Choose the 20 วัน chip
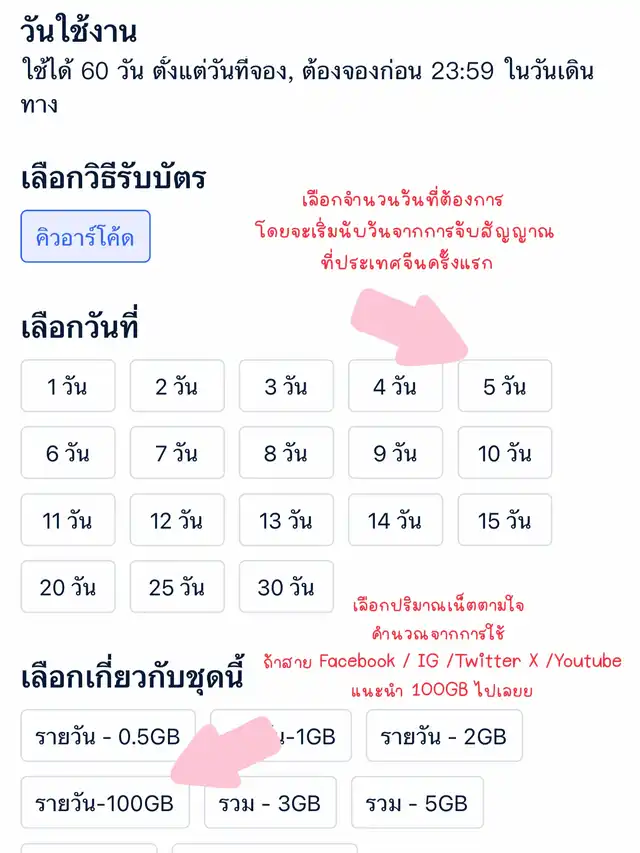Image resolution: width=640 pixels, height=853 pixels. (x=68, y=586)
